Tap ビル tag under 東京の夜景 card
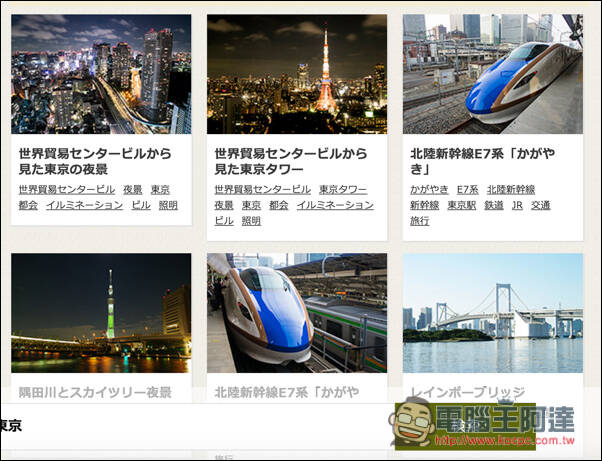This screenshot has width=602, height=461. point(141,205)
